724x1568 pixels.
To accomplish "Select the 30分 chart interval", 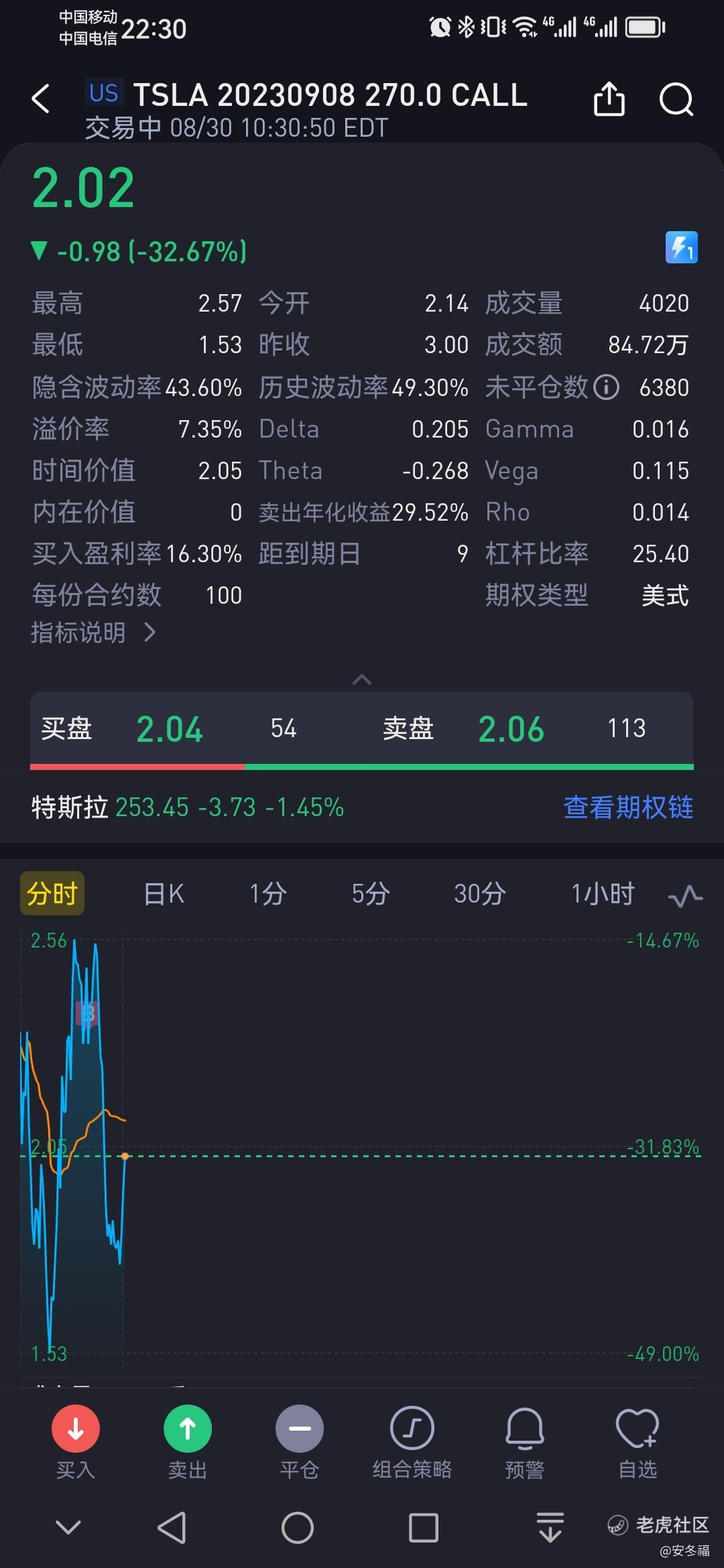I will pos(480,894).
